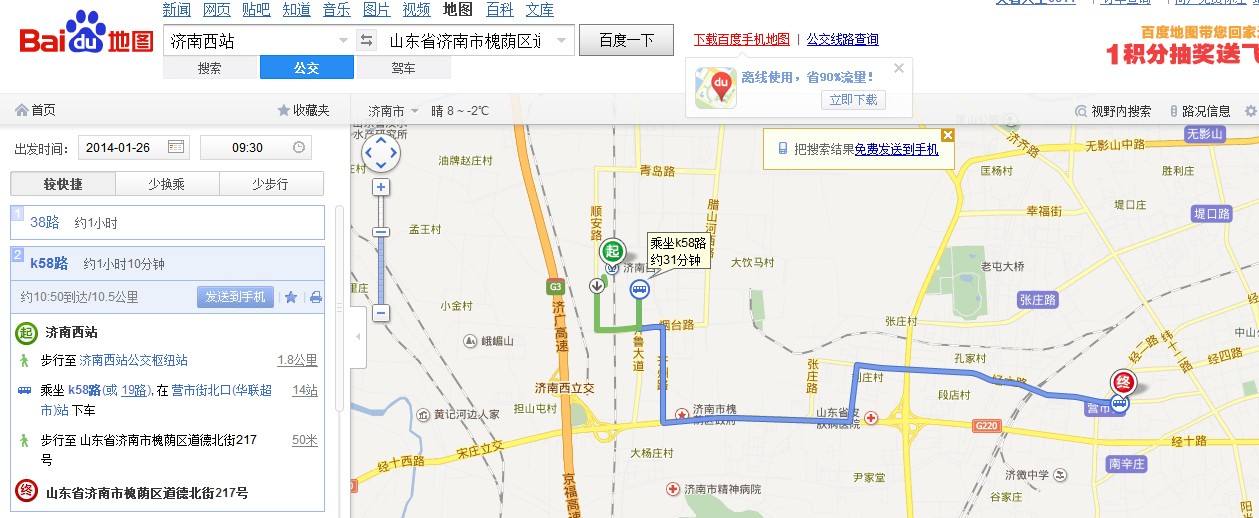Dismiss the offline map download popup
This screenshot has height=518, width=1259.
[x=898, y=68]
